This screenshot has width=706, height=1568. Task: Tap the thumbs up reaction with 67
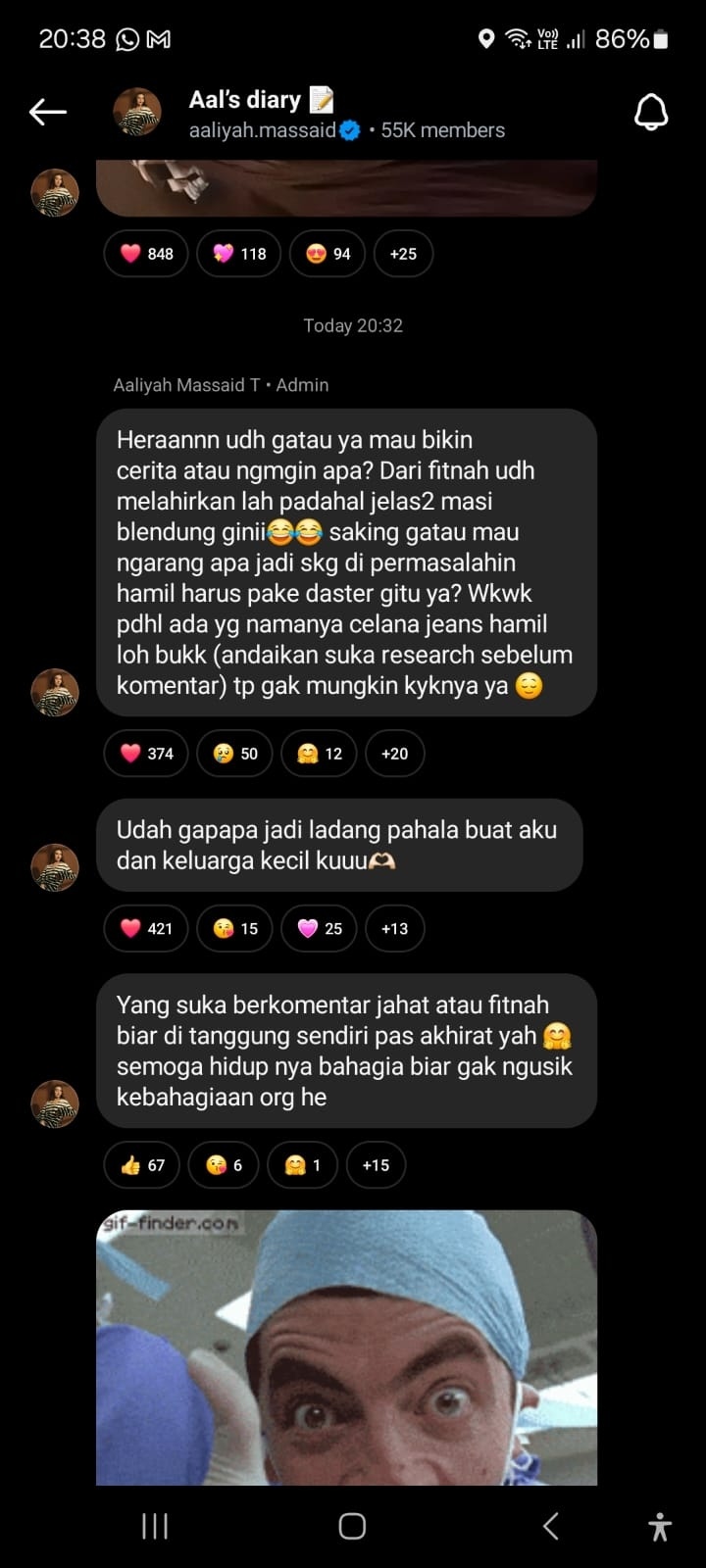point(141,1165)
